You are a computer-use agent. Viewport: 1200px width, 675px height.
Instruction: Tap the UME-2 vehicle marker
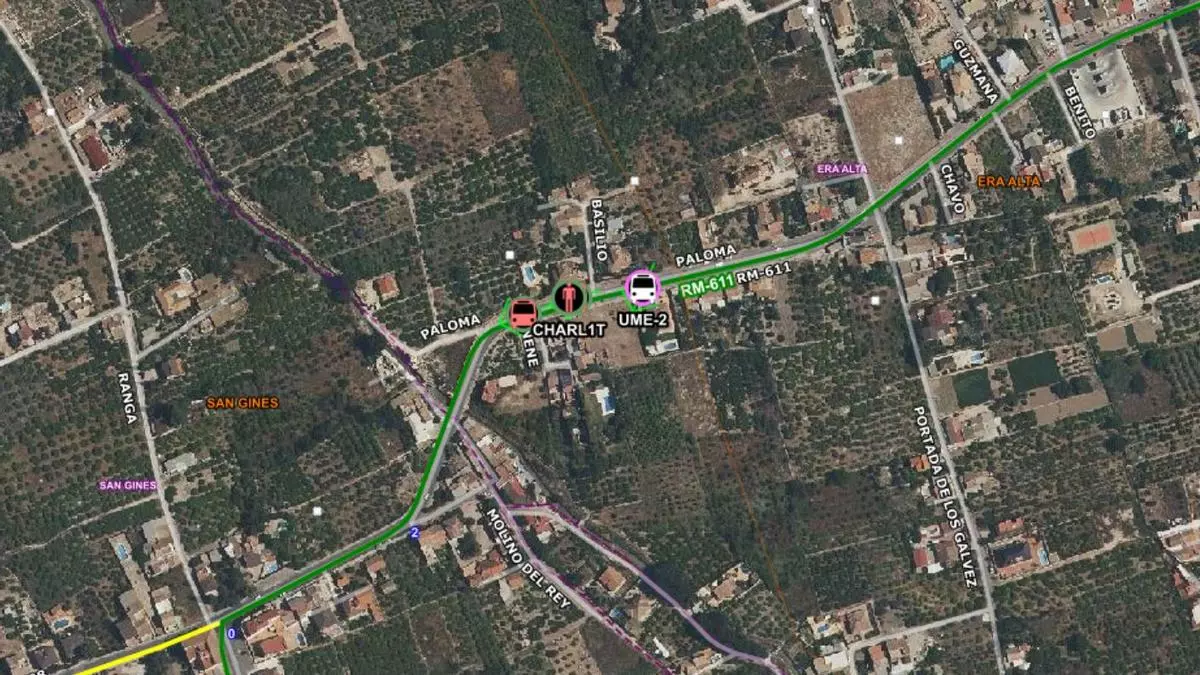pyautogui.click(x=642, y=289)
